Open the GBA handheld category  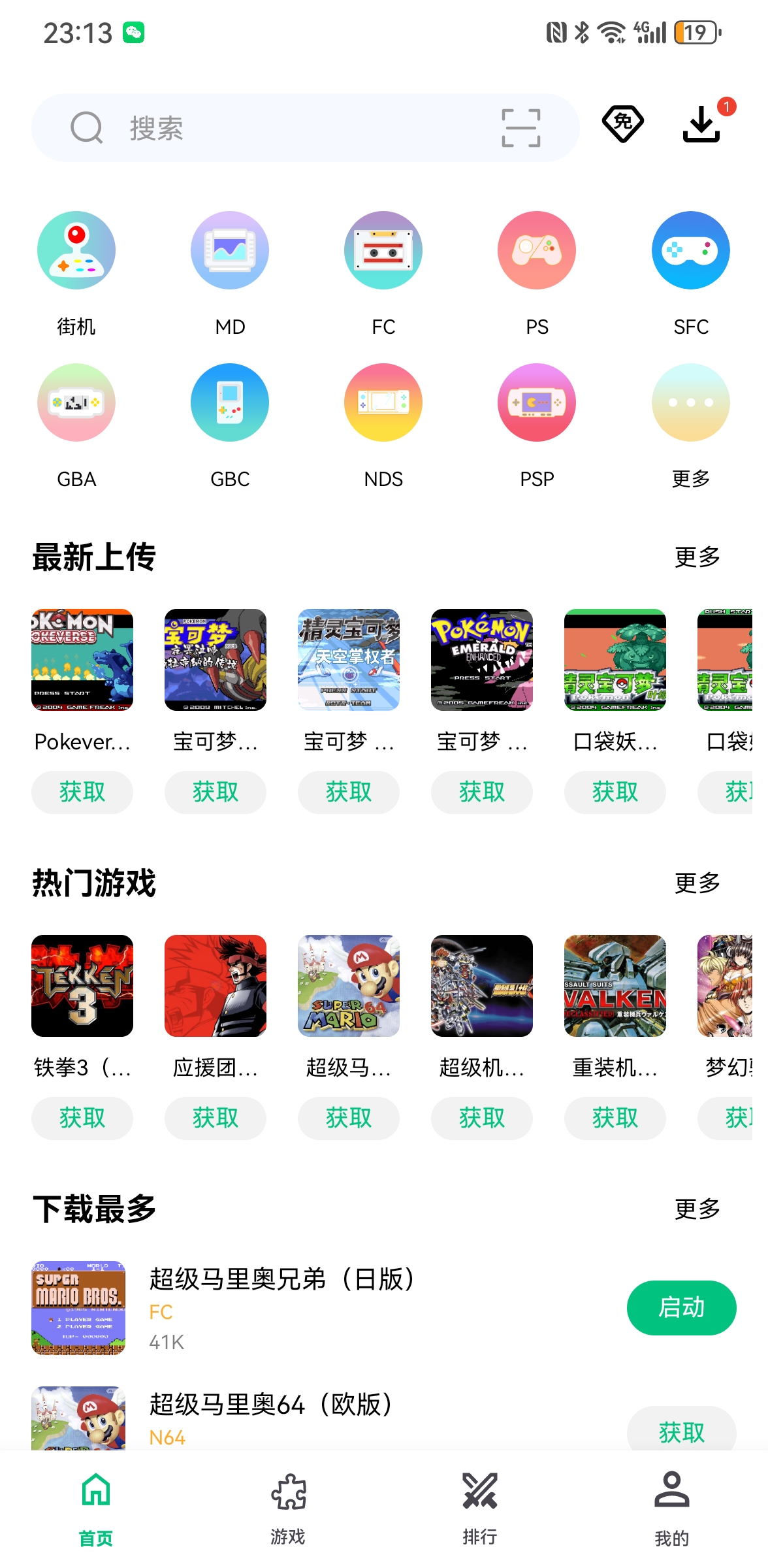tap(76, 402)
